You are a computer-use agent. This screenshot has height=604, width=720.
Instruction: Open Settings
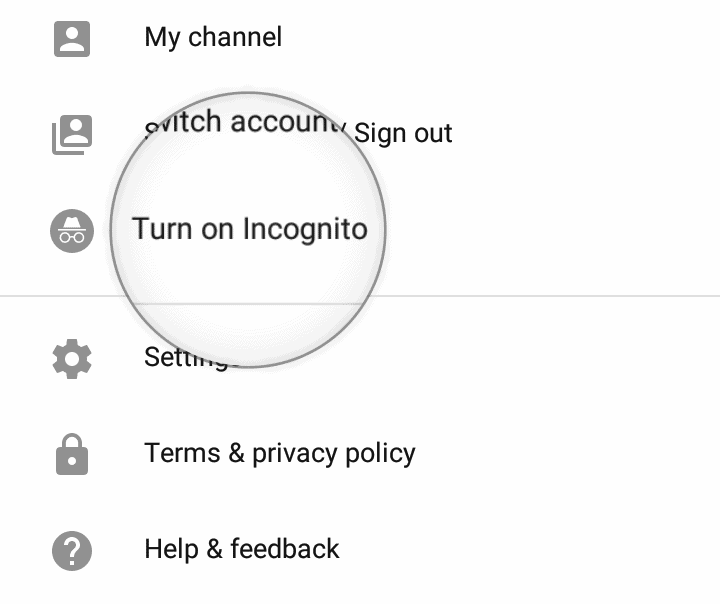tap(190, 357)
